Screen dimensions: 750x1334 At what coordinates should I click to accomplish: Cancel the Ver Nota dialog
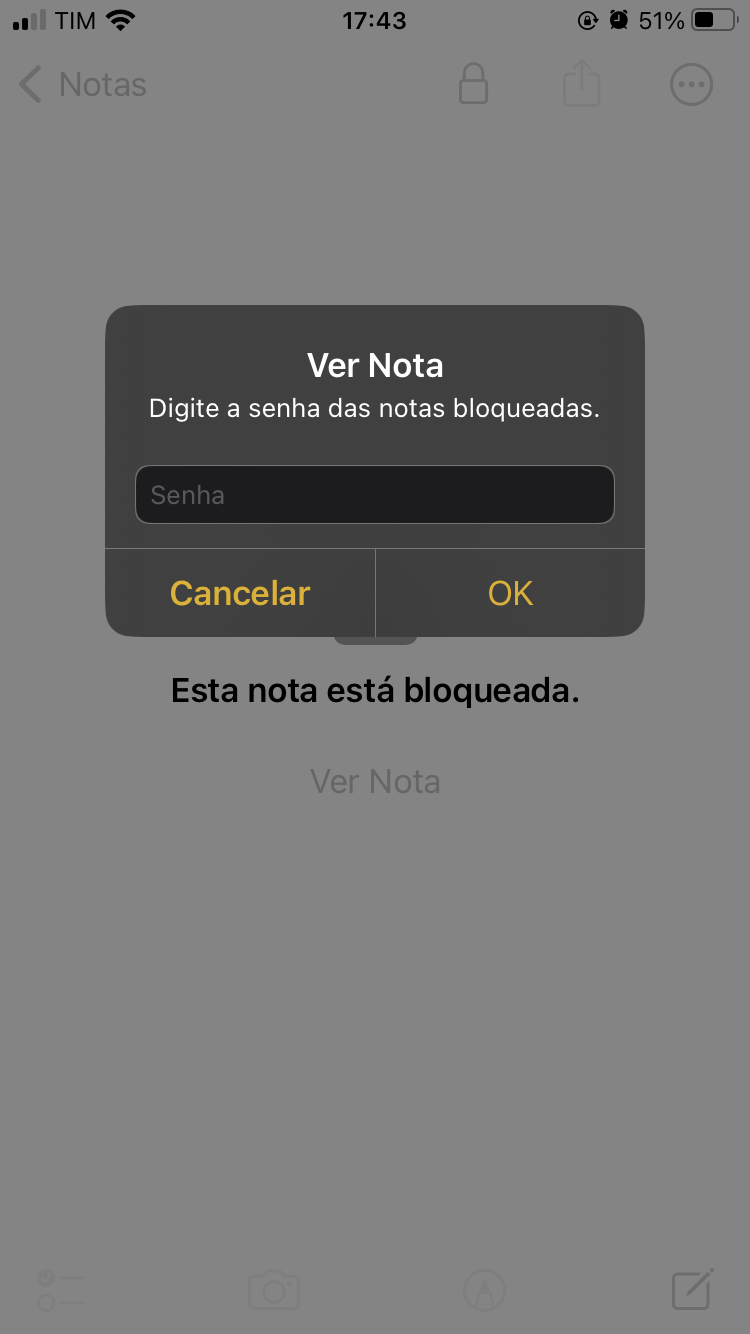[x=240, y=593]
